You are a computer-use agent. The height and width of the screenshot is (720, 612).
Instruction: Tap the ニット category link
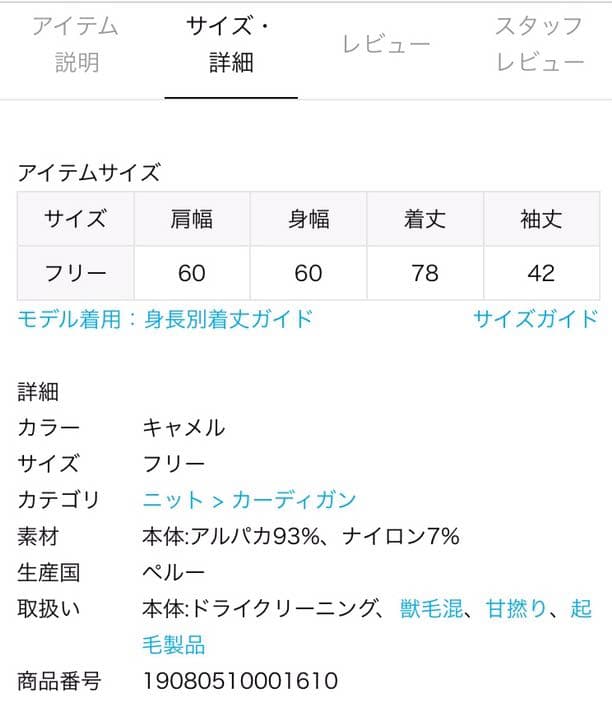(171, 500)
